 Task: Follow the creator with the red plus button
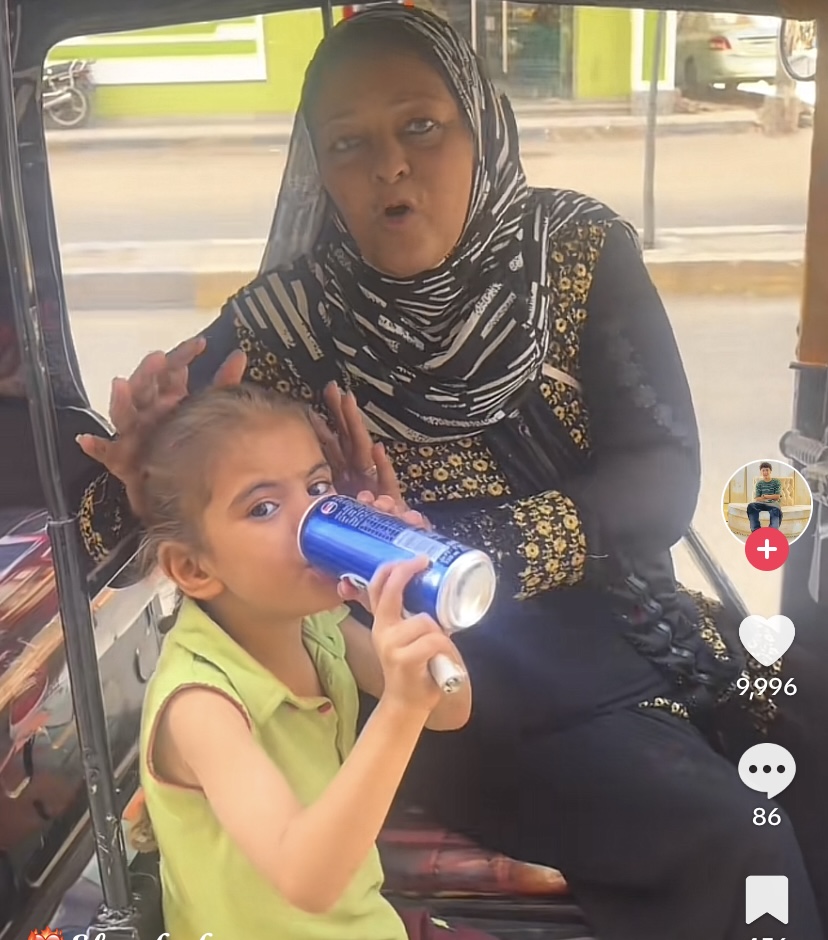(766, 549)
